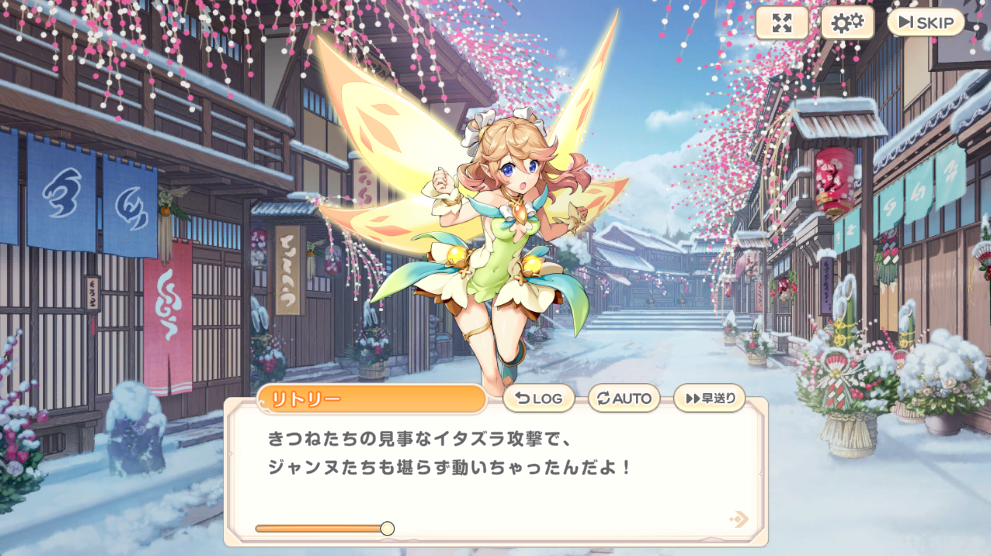Image resolution: width=991 pixels, height=556 pixels.
Task: Skip the story scene
Action: 926,23
